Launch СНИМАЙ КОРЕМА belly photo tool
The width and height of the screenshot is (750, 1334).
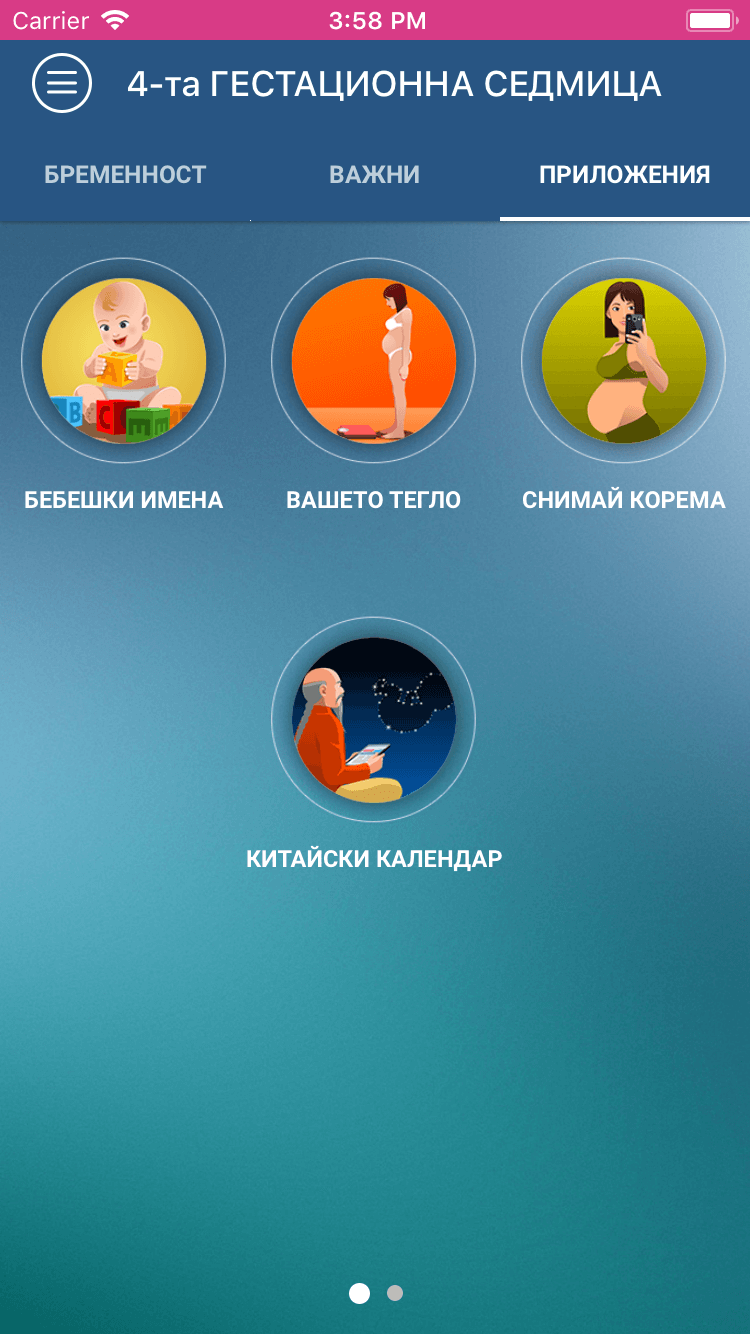pos(624,360)
